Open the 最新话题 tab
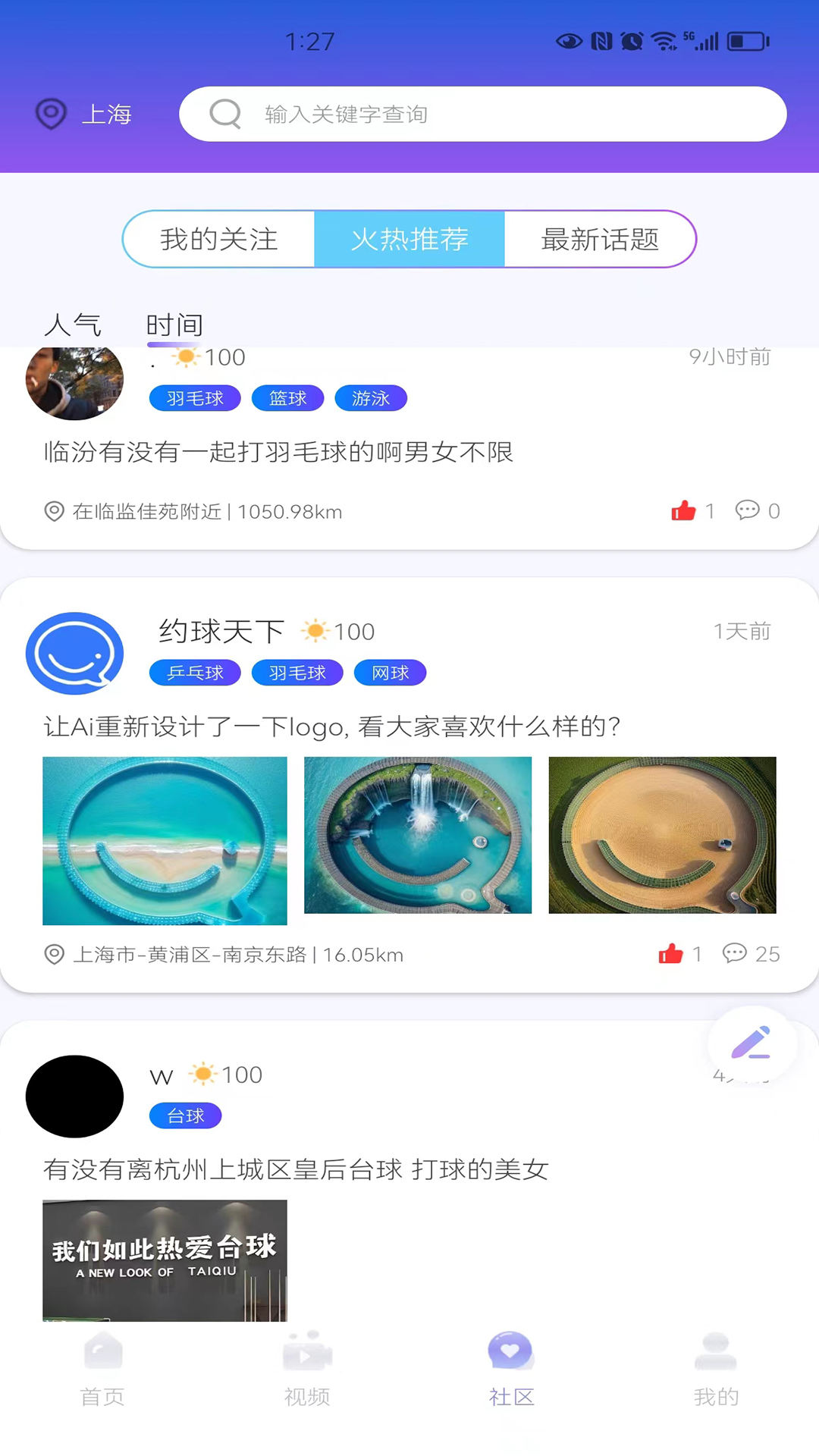819x1456 pixels. click(600, 239)
